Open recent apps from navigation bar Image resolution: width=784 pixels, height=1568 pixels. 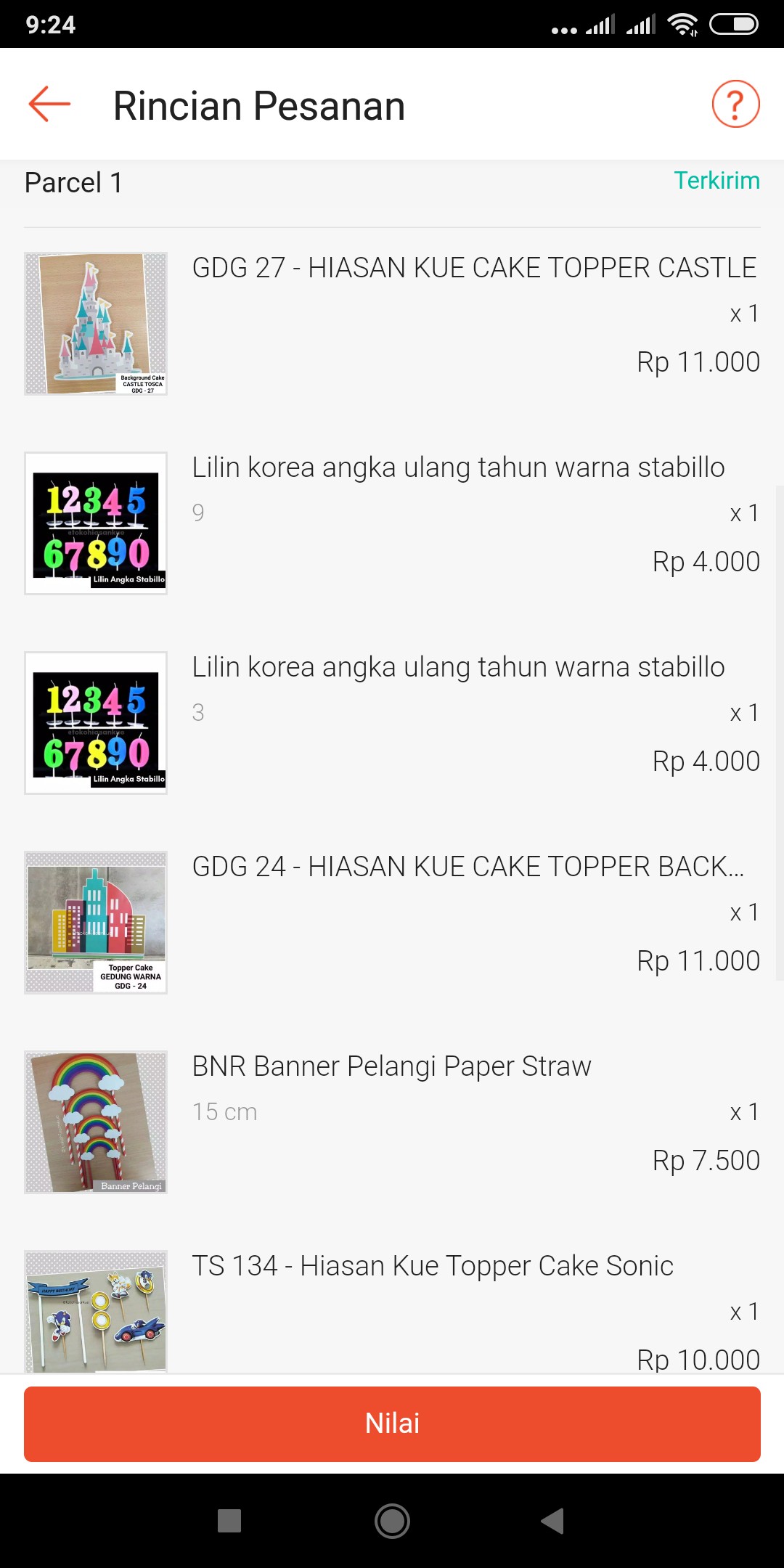click(229, 1521)
